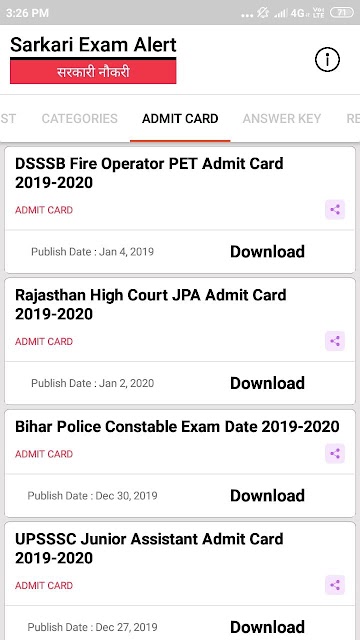Open Bihar Police Constable Exam Date post
The image size is (360, 640).
coord(177,427)
